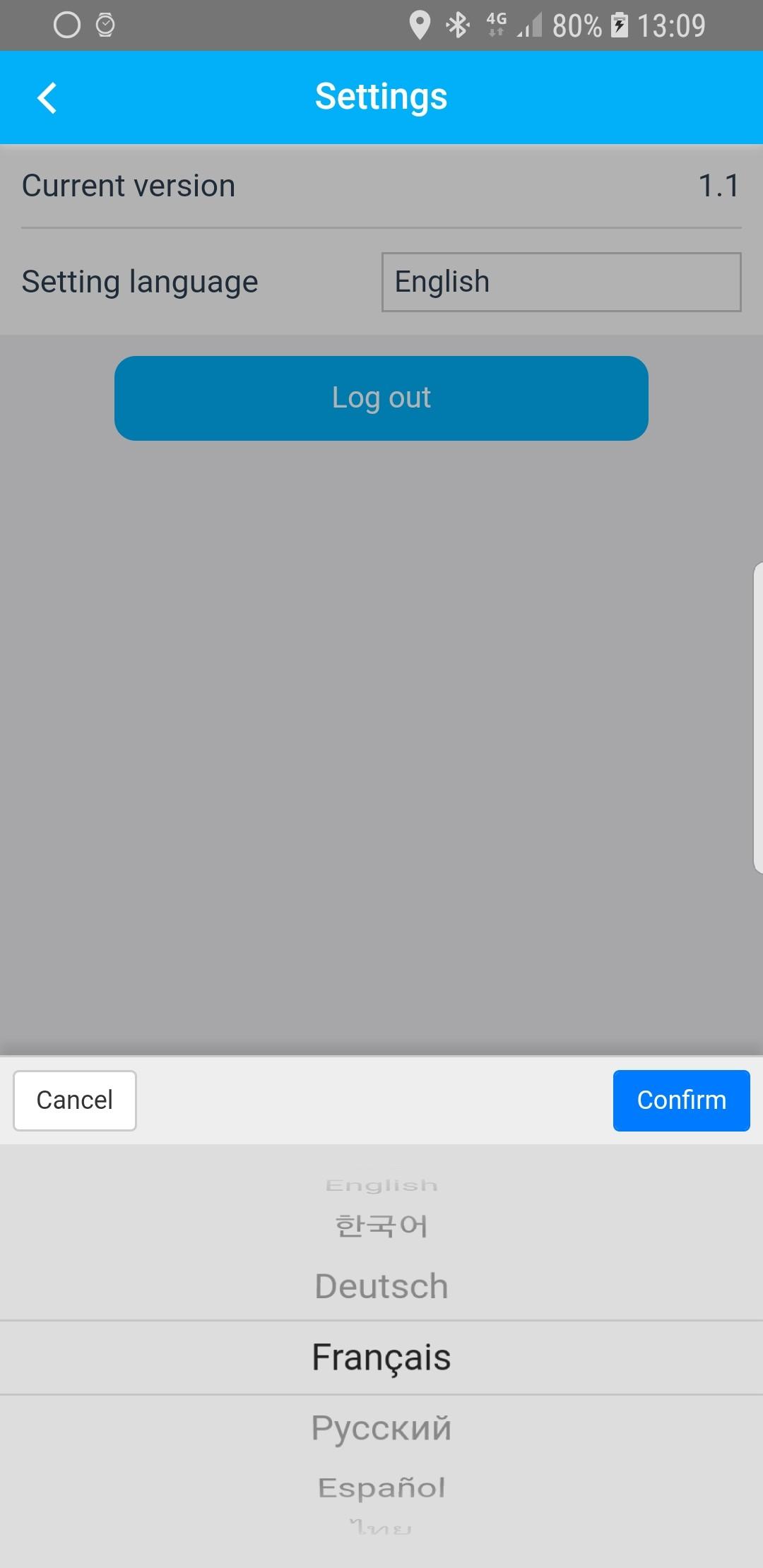763x1568 pixels.
Task: Cancel the language picker
Action: 75,1100
